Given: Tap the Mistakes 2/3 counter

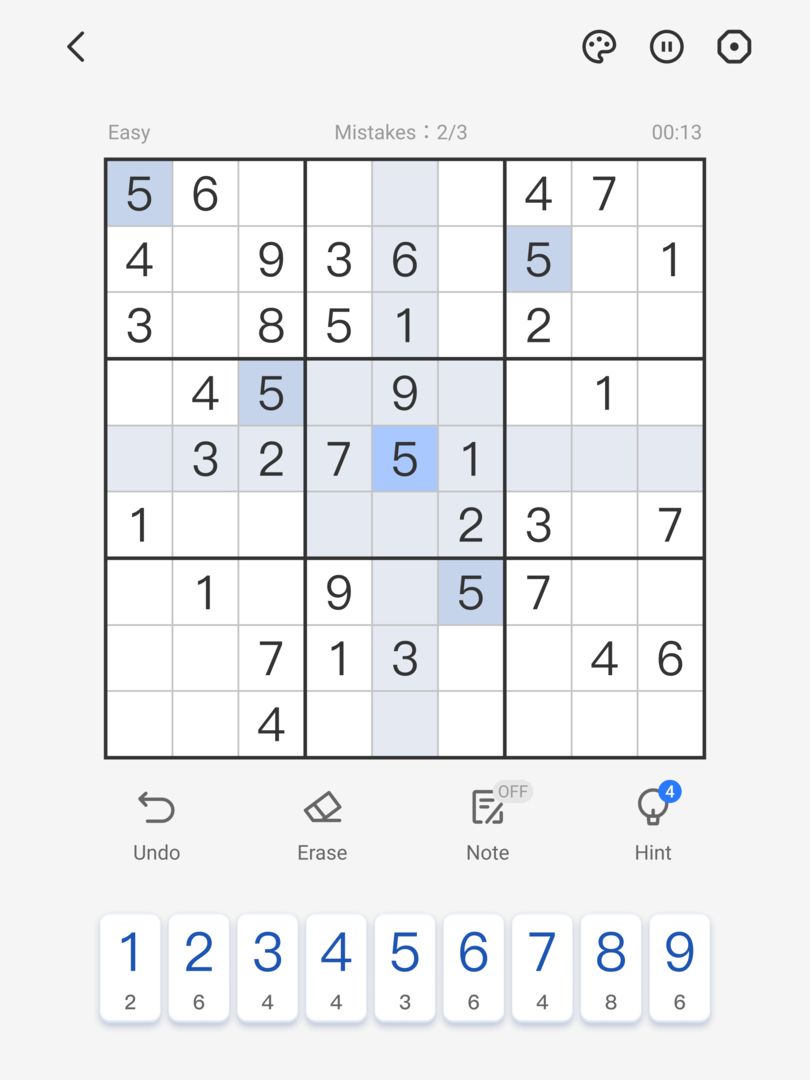Looking at the screenshot, I should 400,131.
